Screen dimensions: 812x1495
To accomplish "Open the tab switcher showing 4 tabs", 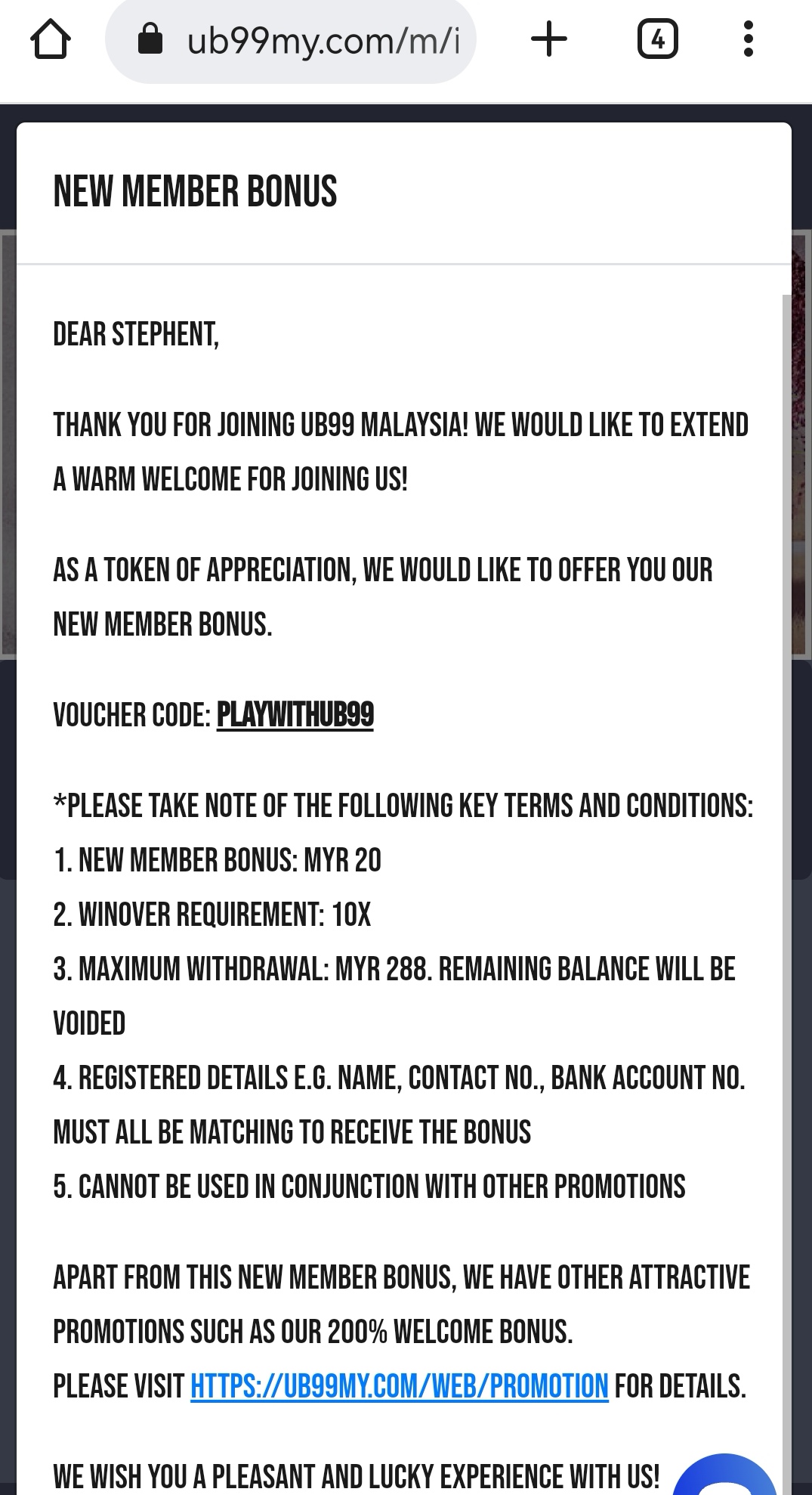I will [x=657, y=39].
